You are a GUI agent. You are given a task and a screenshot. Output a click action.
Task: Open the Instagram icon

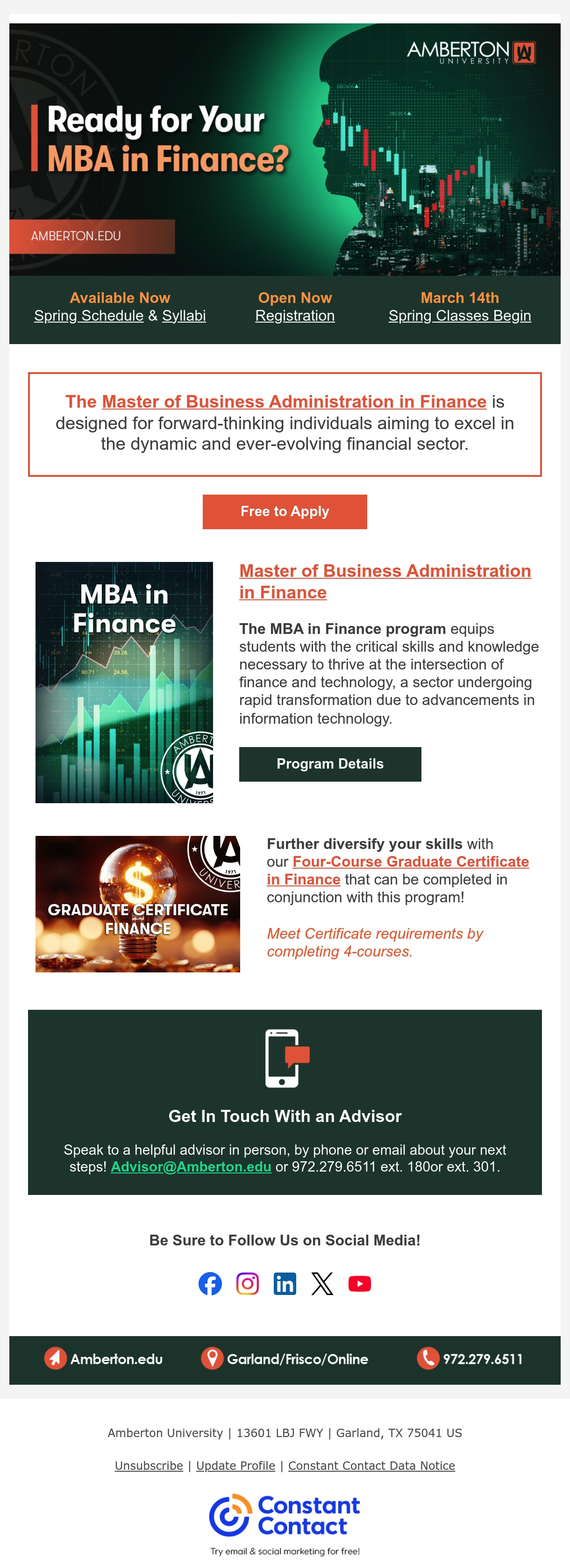coord(248,1284)
